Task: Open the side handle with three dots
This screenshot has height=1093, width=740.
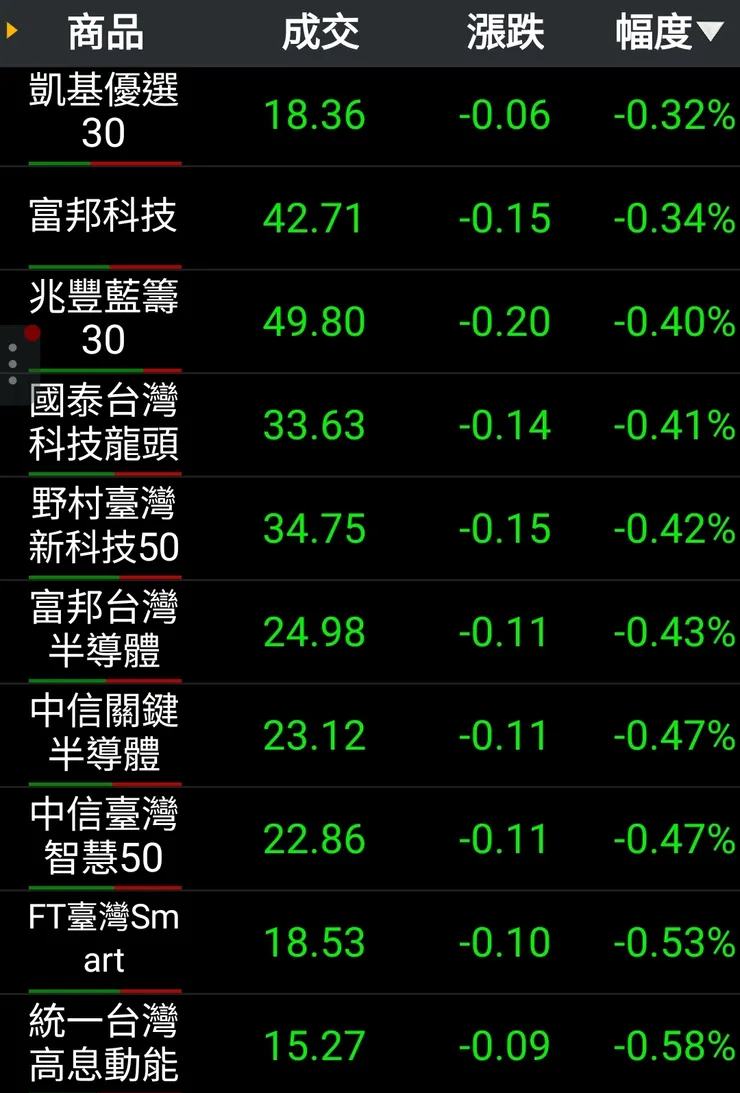Action: tap(14, 364)
